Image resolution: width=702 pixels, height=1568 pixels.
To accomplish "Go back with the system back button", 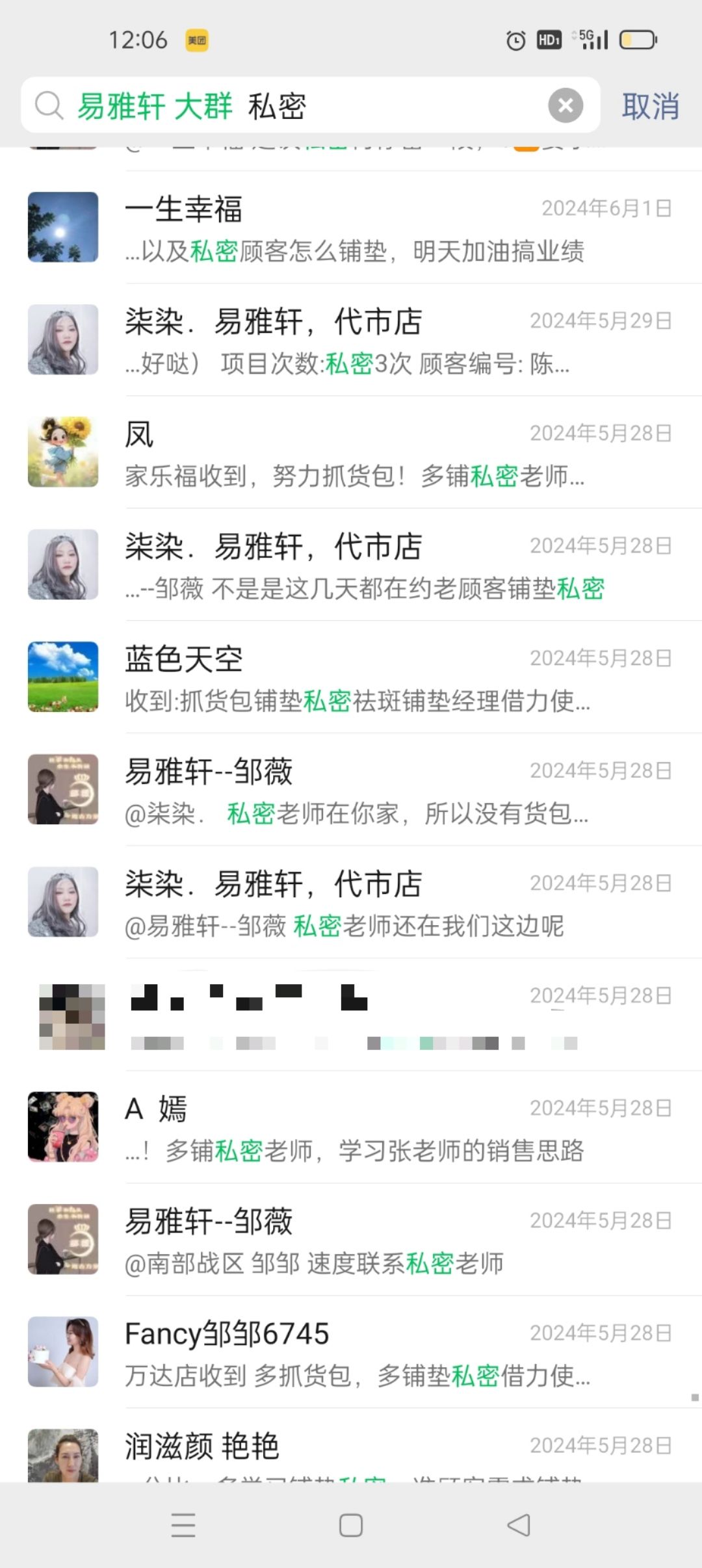I will 519,1525.
